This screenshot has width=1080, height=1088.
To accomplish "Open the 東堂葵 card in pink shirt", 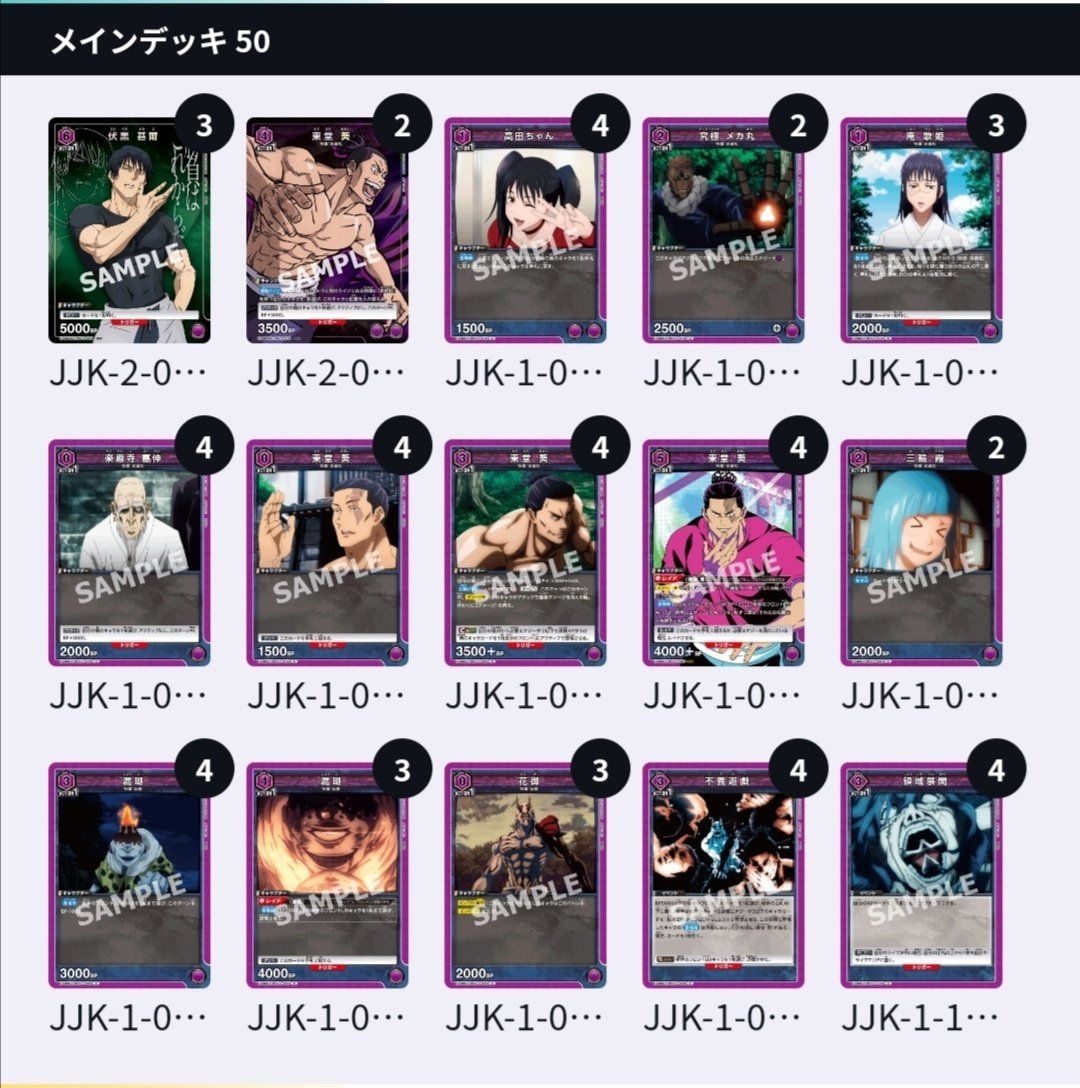I will pos(723,553).
